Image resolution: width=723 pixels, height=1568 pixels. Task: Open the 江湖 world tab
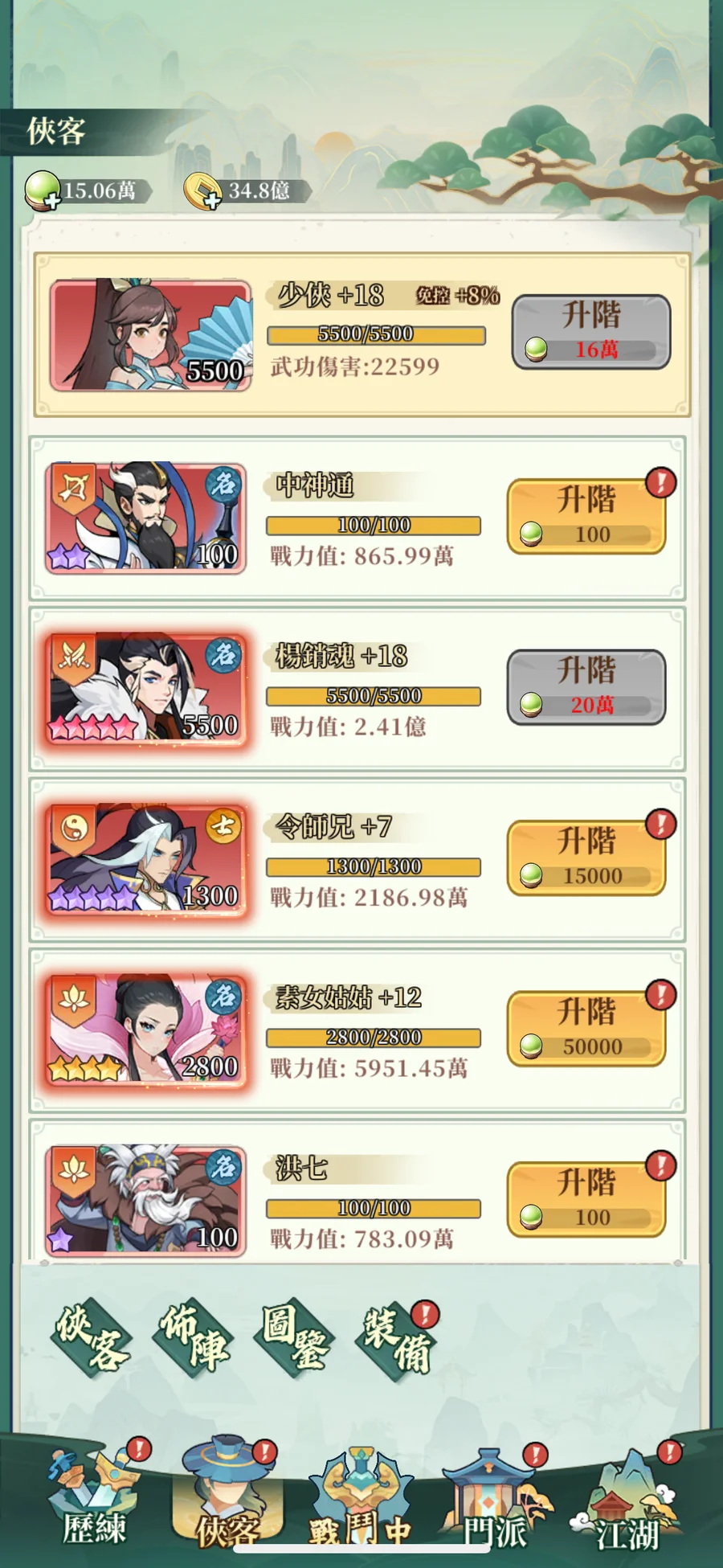coord(627,1501)
